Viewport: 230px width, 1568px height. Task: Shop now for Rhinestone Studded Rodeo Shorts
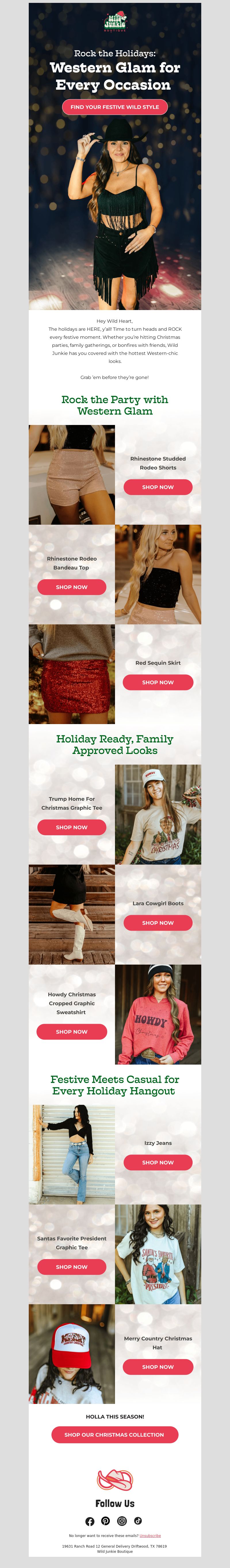[x=158, y=487]
